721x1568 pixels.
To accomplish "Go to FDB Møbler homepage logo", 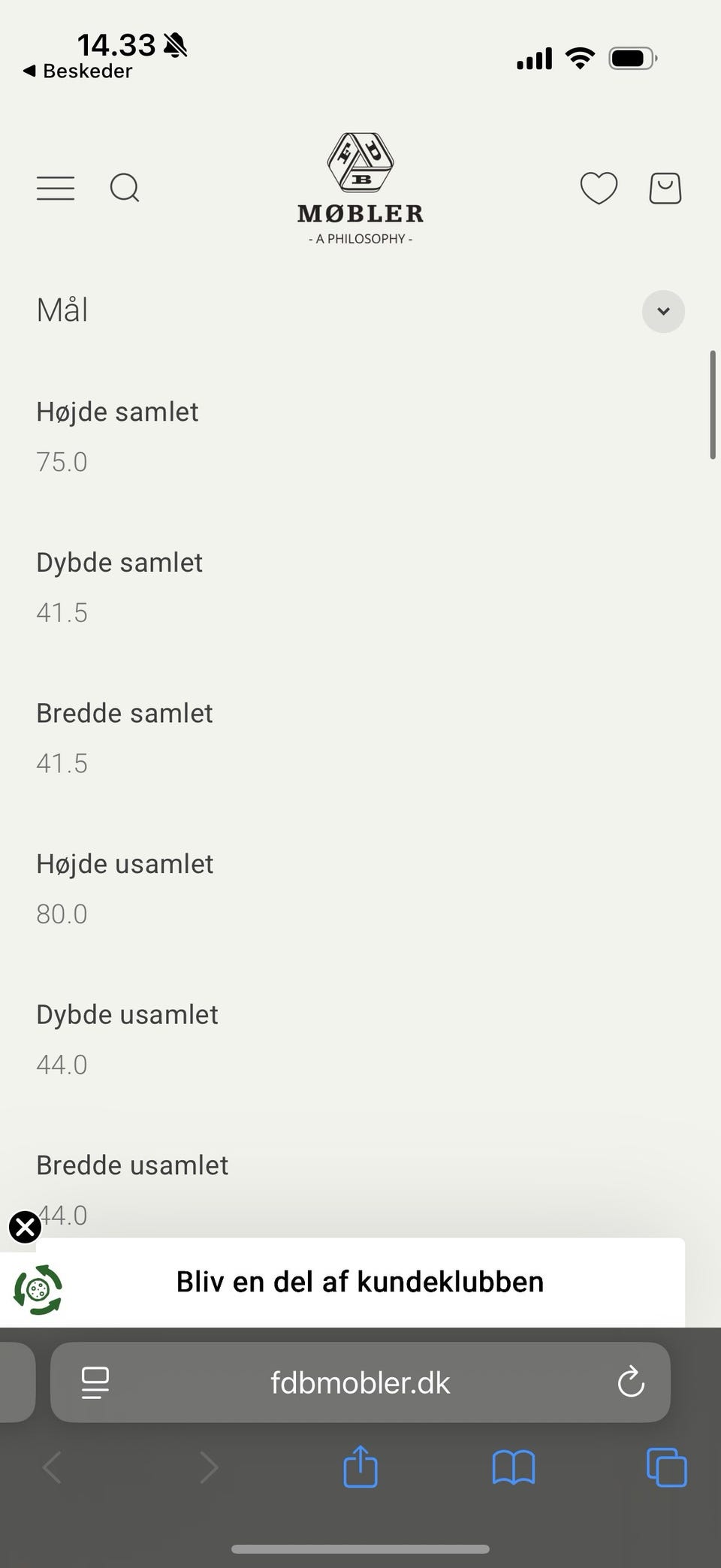I will click(360, 189).
